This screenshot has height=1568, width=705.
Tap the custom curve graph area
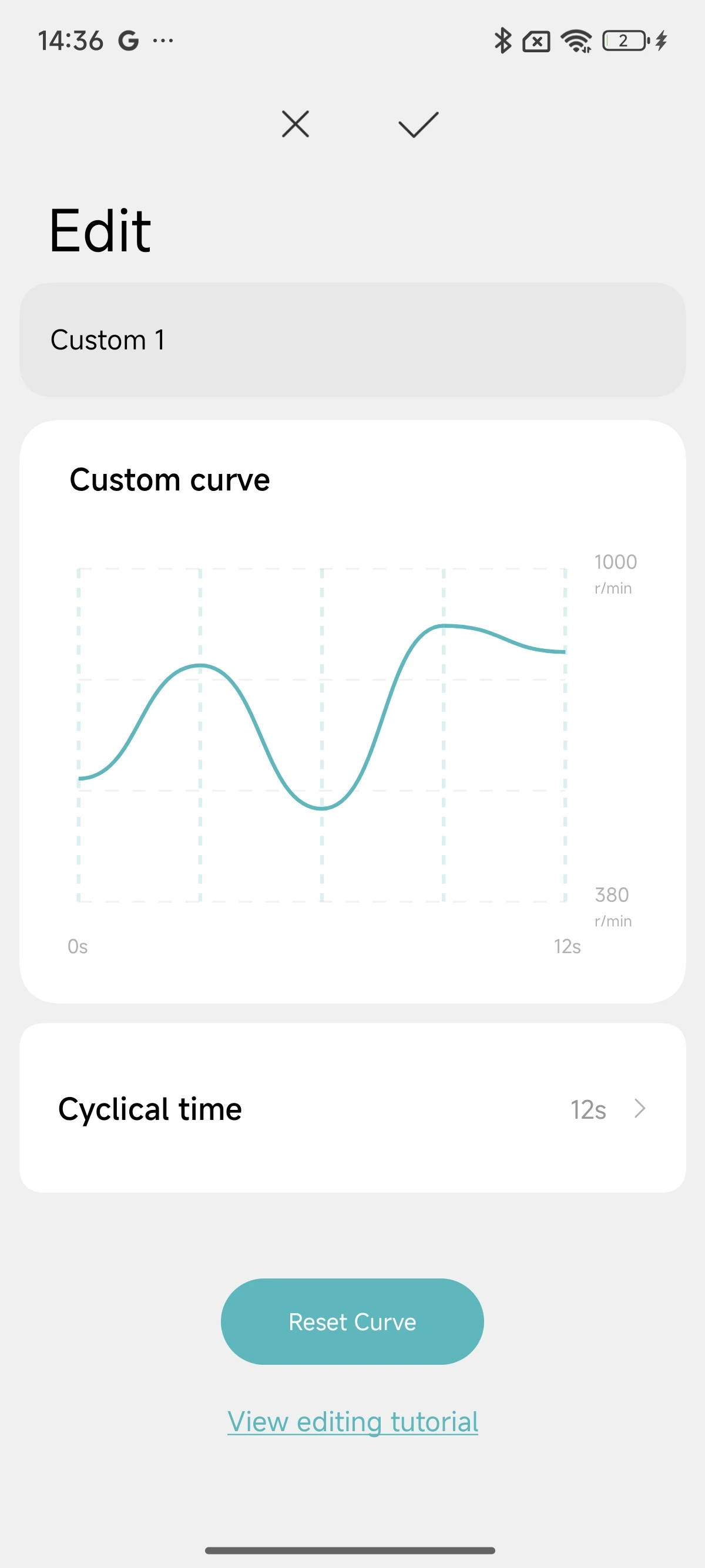click(321, 735)
